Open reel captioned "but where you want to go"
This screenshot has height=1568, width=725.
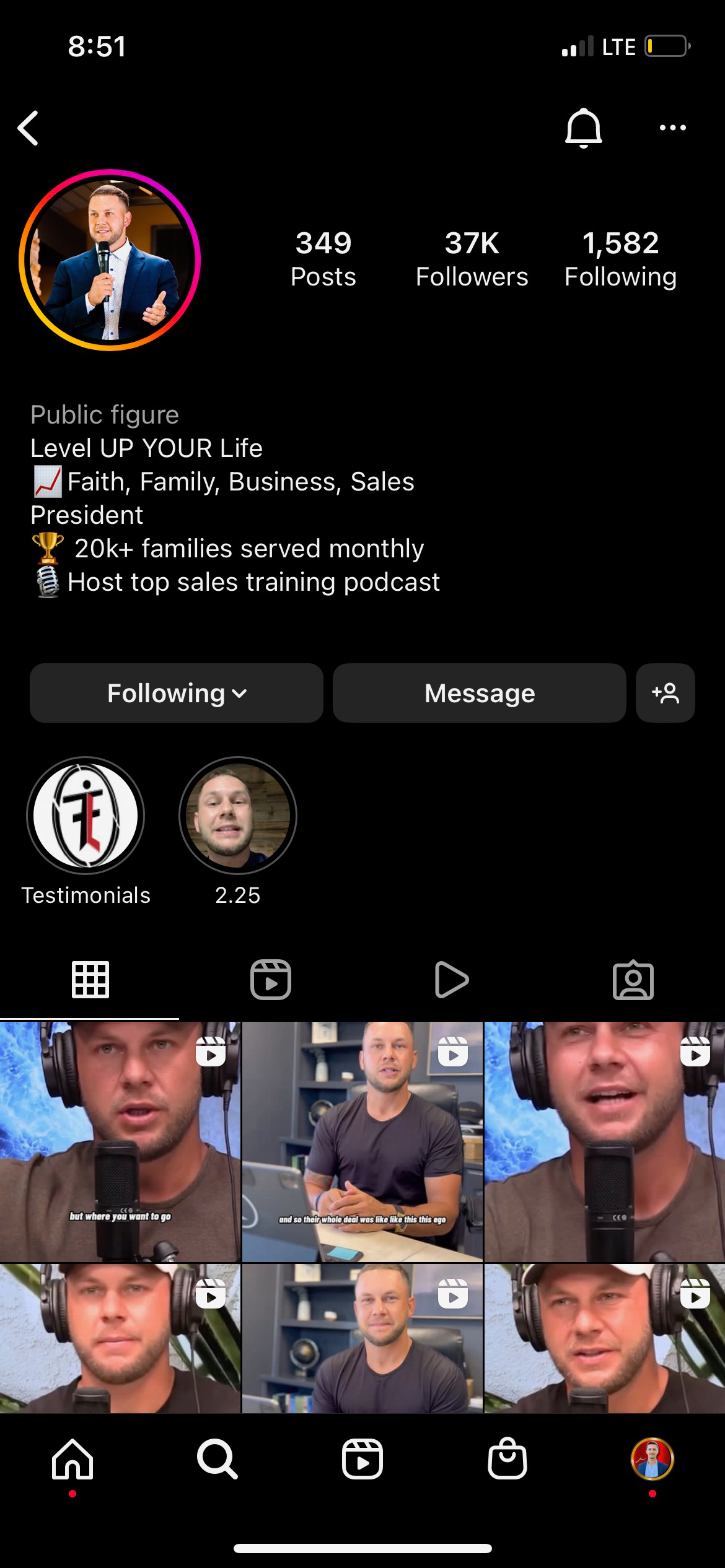click(120, 1141)
